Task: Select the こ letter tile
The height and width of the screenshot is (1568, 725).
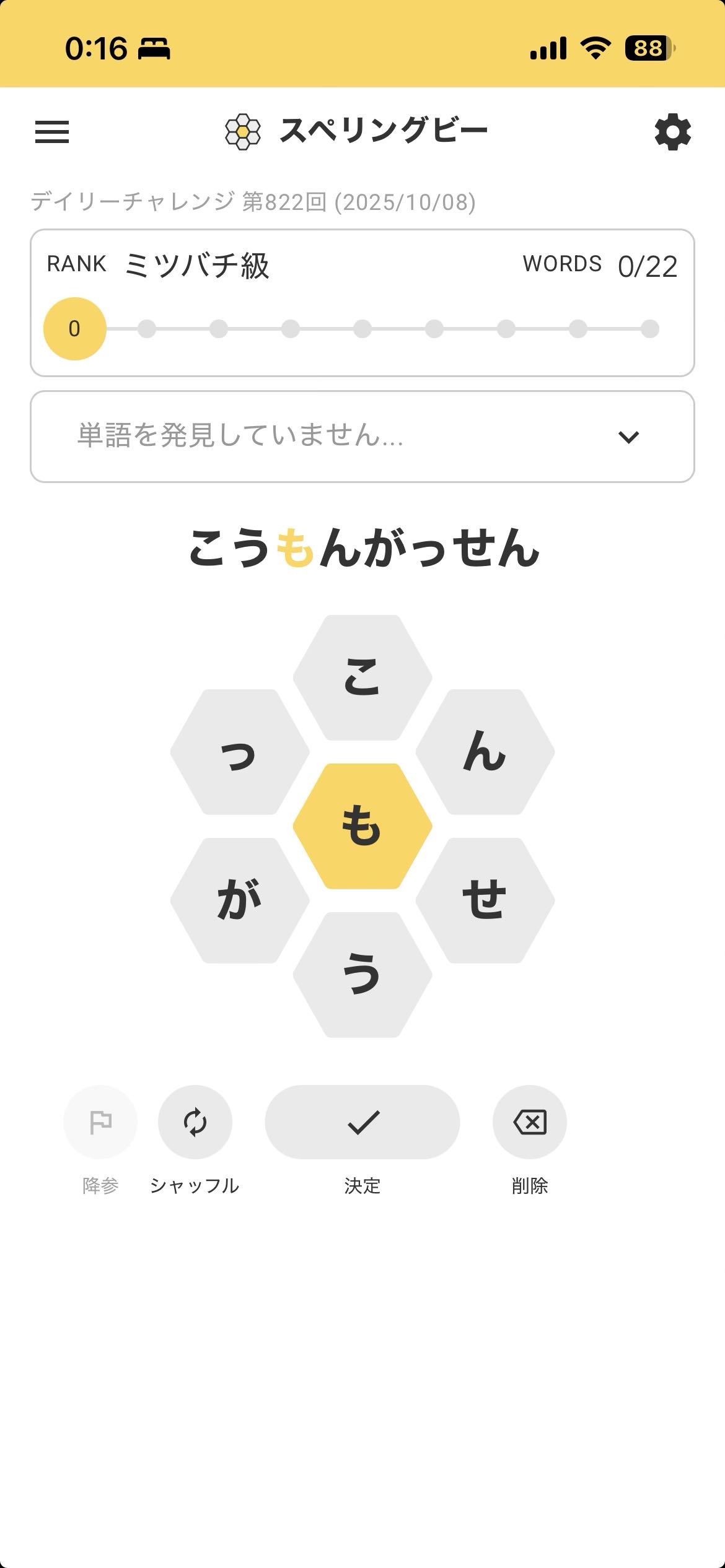Action: [362, 677]
